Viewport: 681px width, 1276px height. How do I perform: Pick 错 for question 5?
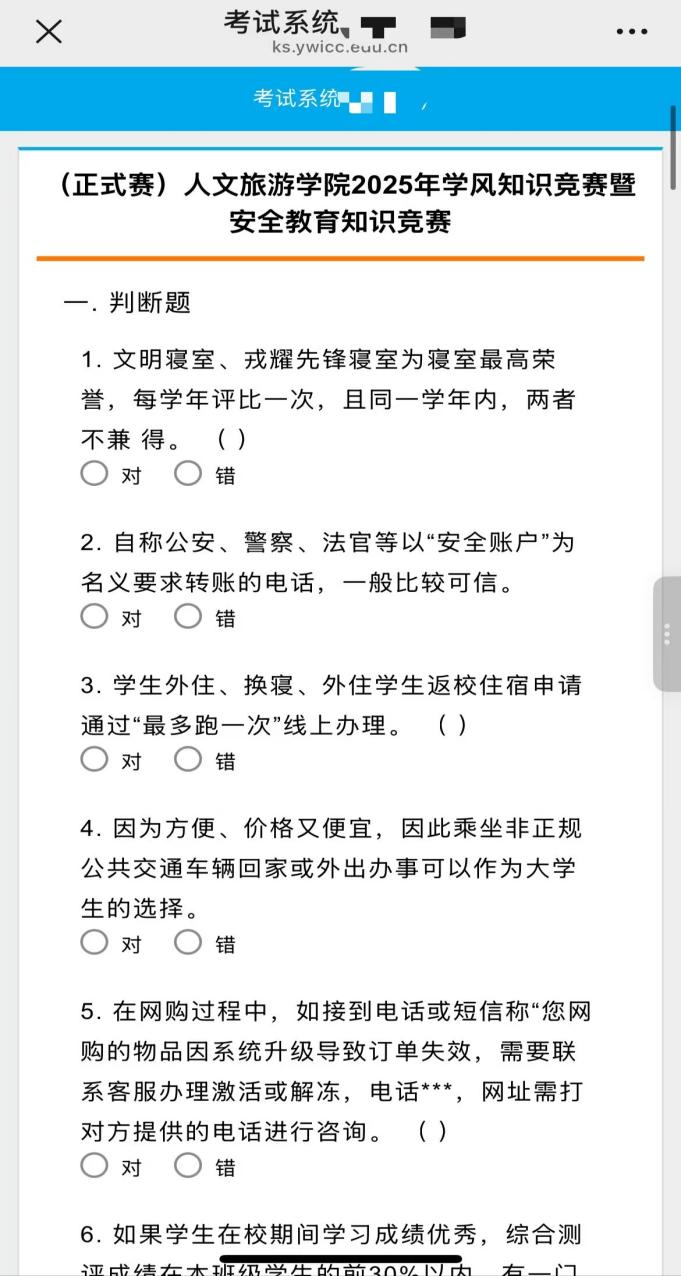[188, 1165]
